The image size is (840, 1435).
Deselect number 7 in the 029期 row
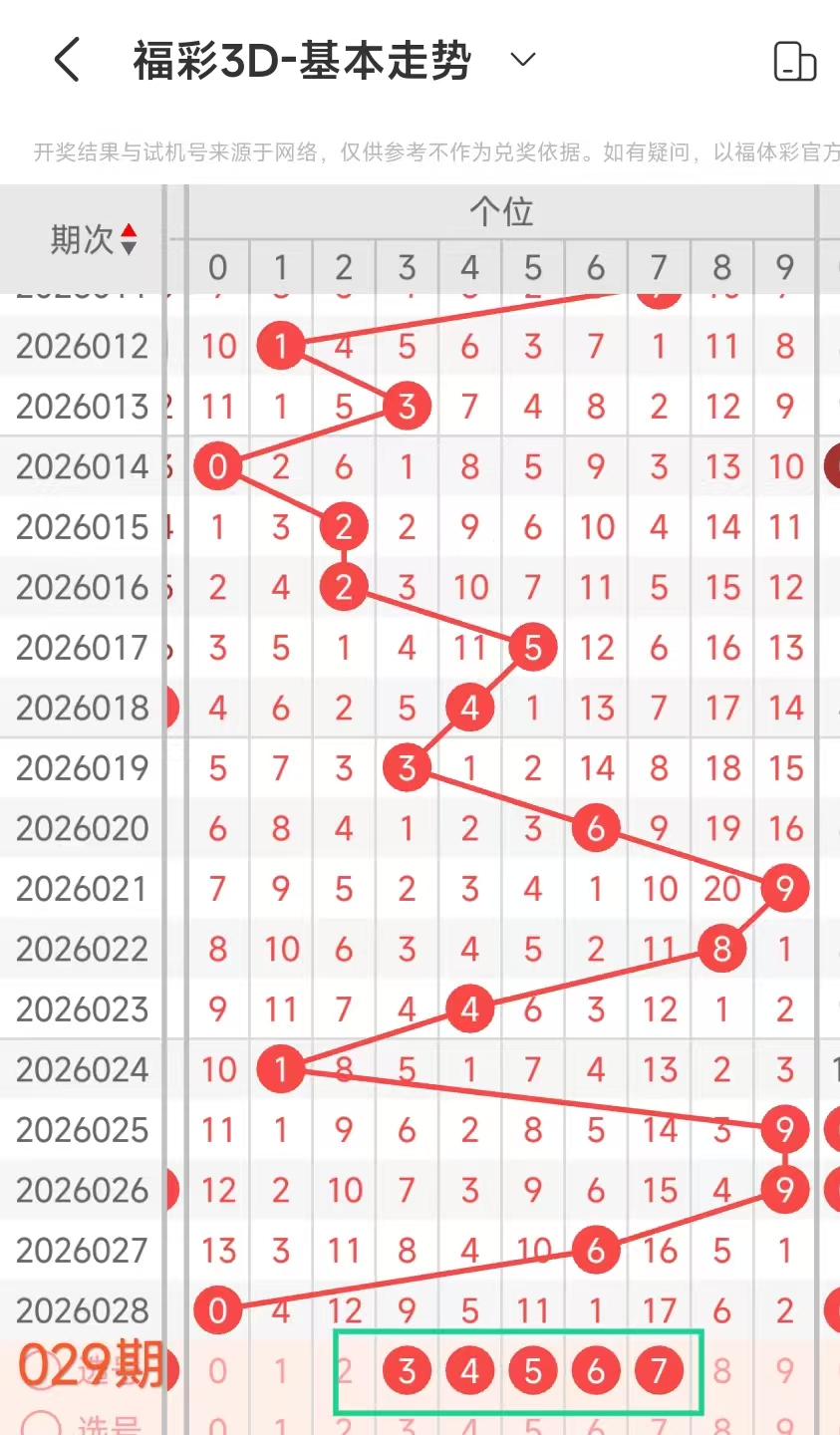pyautogui.click(x=659, y=1371)
